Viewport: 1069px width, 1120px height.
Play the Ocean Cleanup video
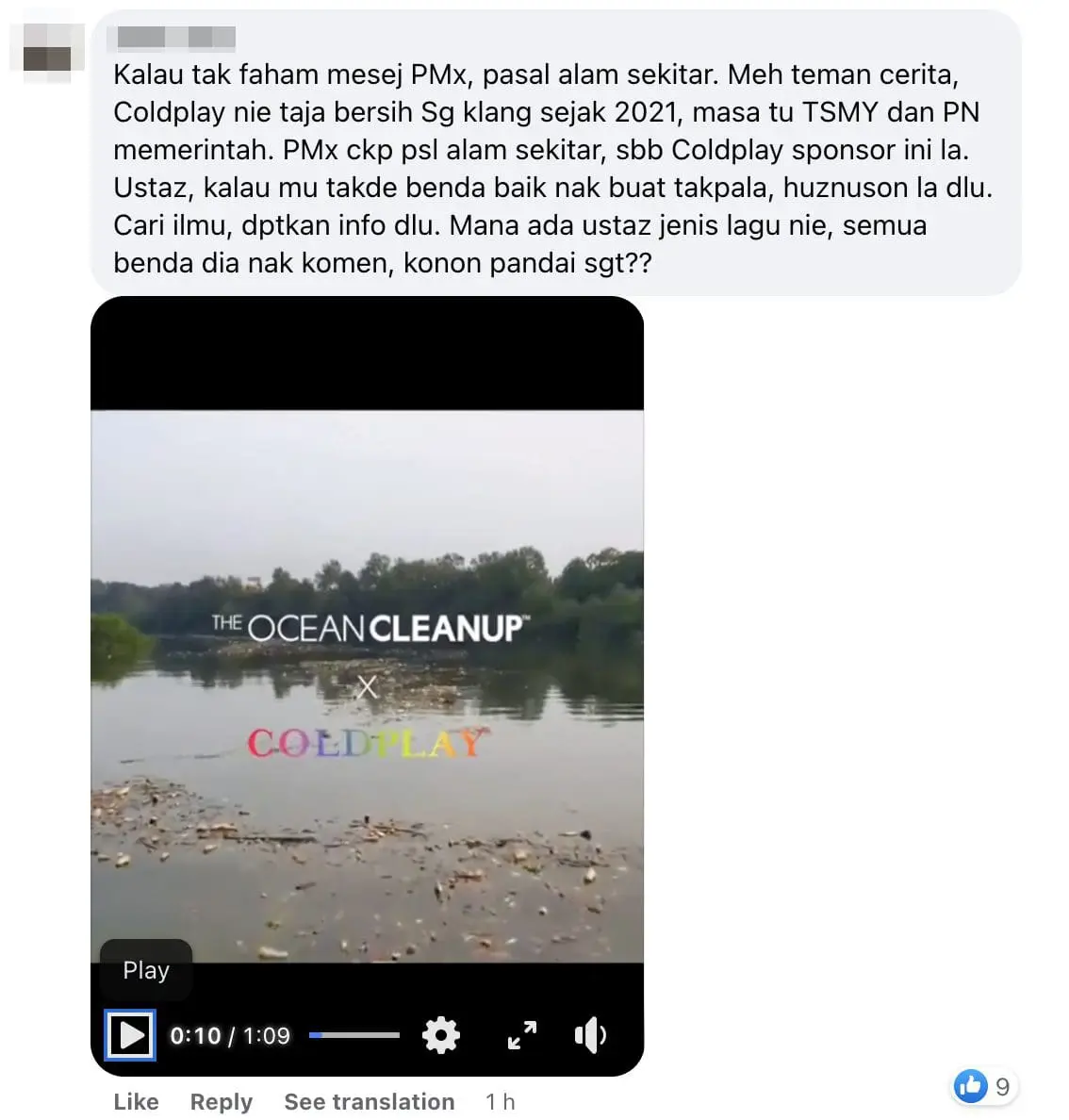130,1035
